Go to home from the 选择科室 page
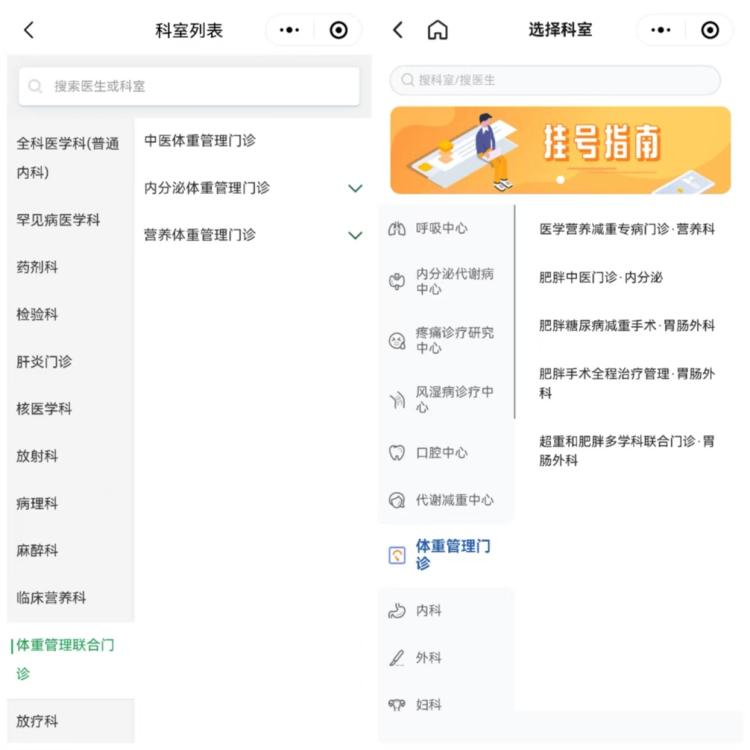Viewport: 750px width, 750px height. click(x=437, y=30)
